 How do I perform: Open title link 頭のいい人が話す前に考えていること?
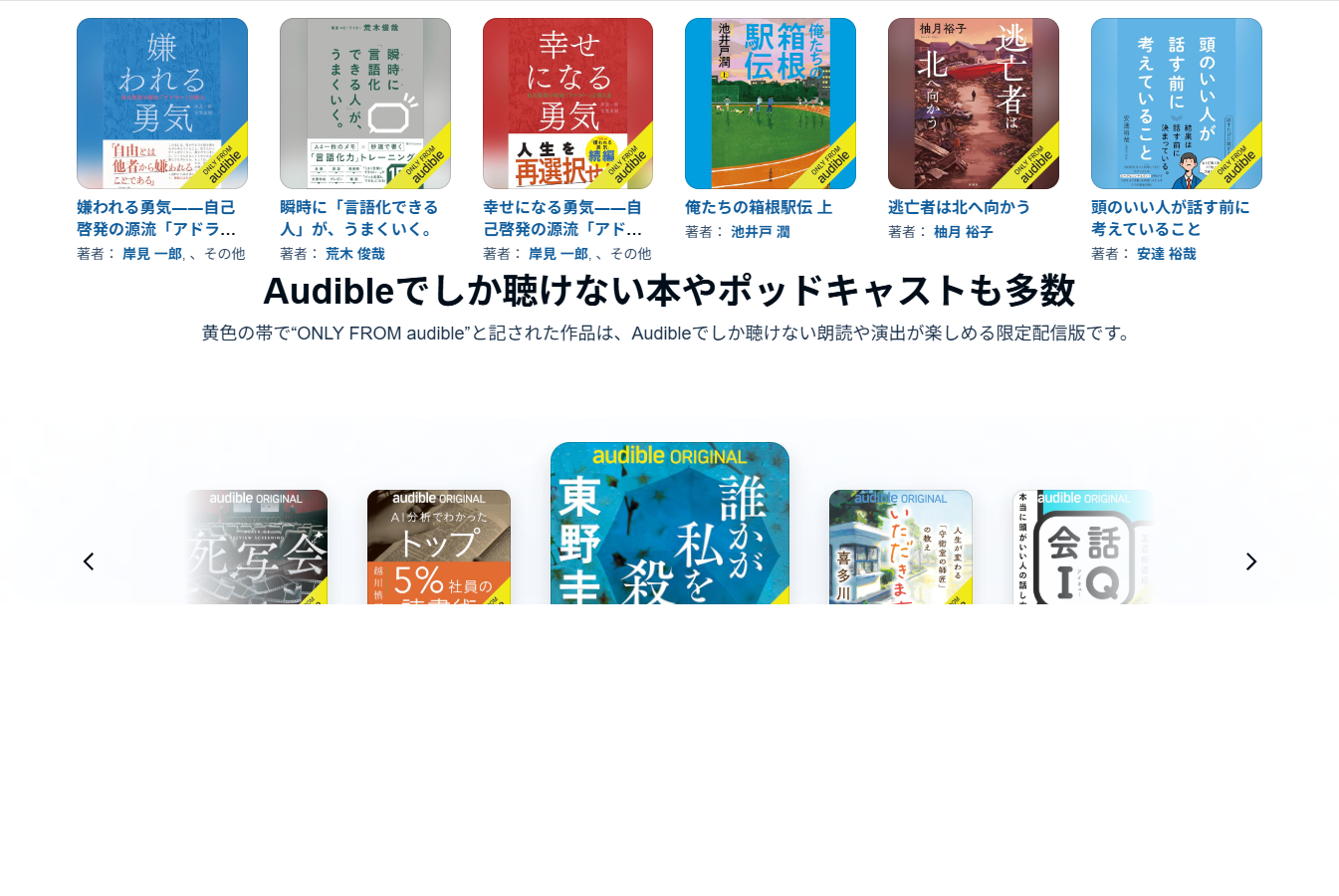click(1170, 218)
